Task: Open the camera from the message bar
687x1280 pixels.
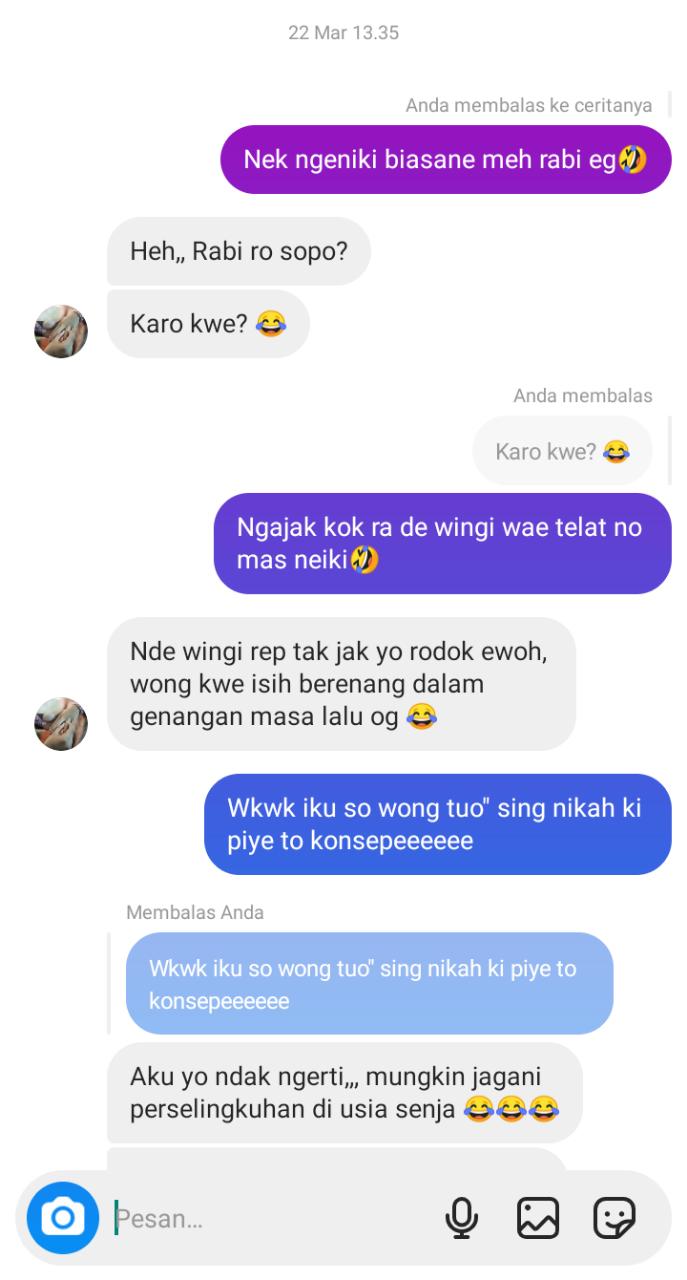Action: 62,1218
